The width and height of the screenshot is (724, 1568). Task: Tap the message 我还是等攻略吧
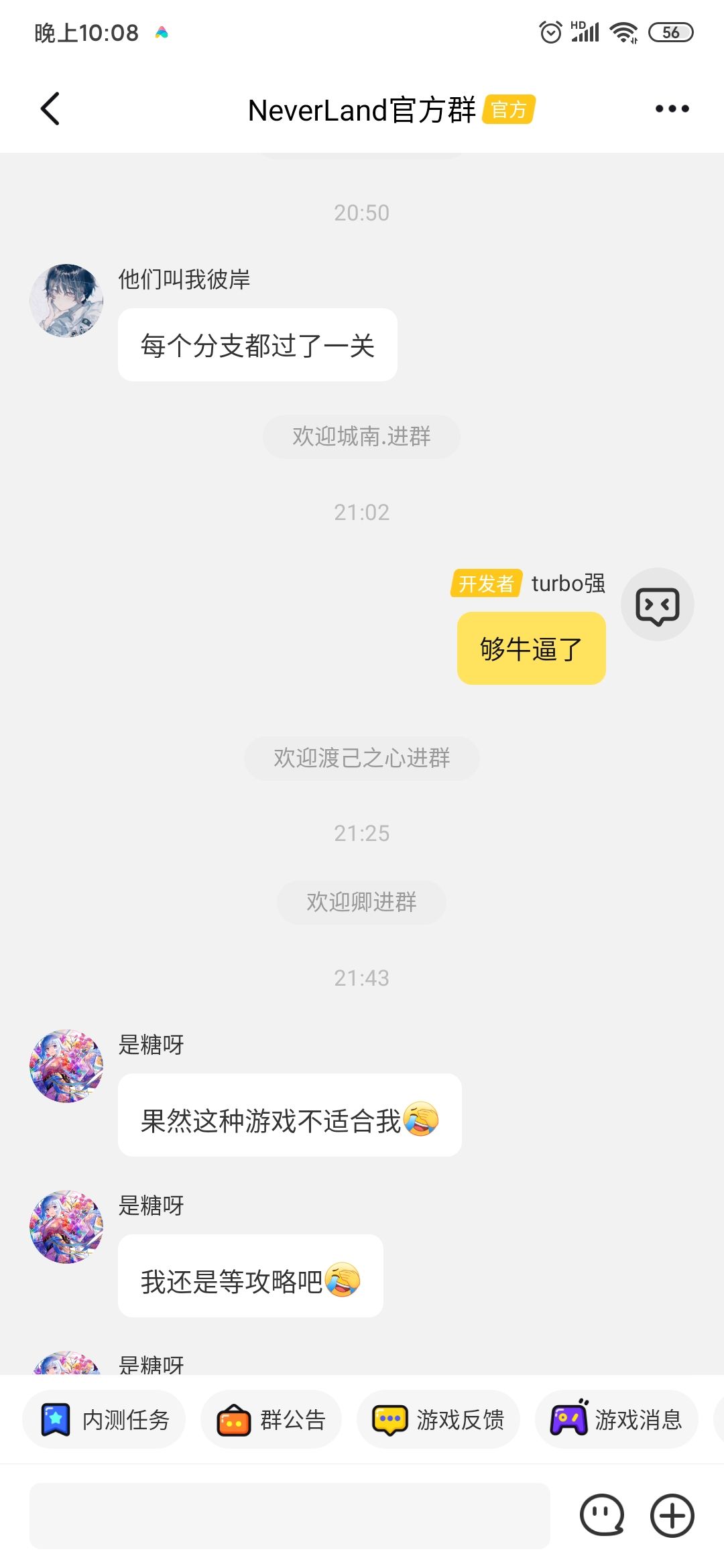click(x=251, y=1276)
